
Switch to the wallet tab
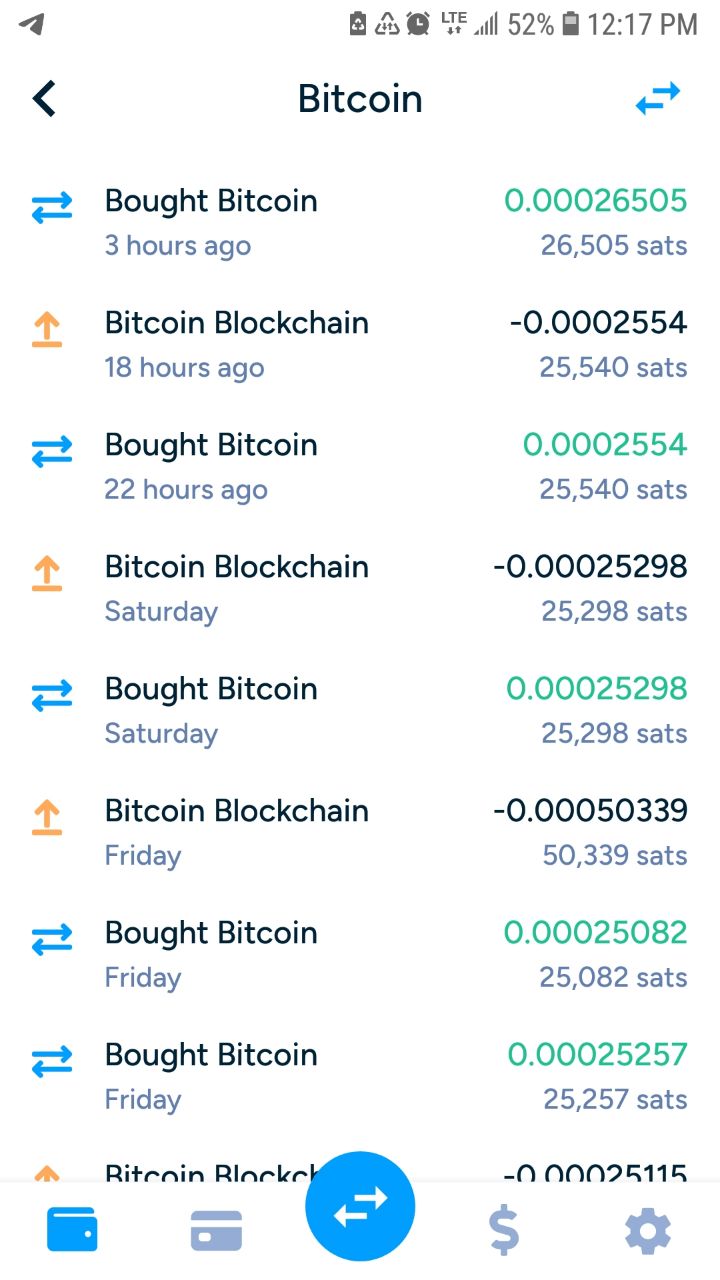tap(72, 1230)
